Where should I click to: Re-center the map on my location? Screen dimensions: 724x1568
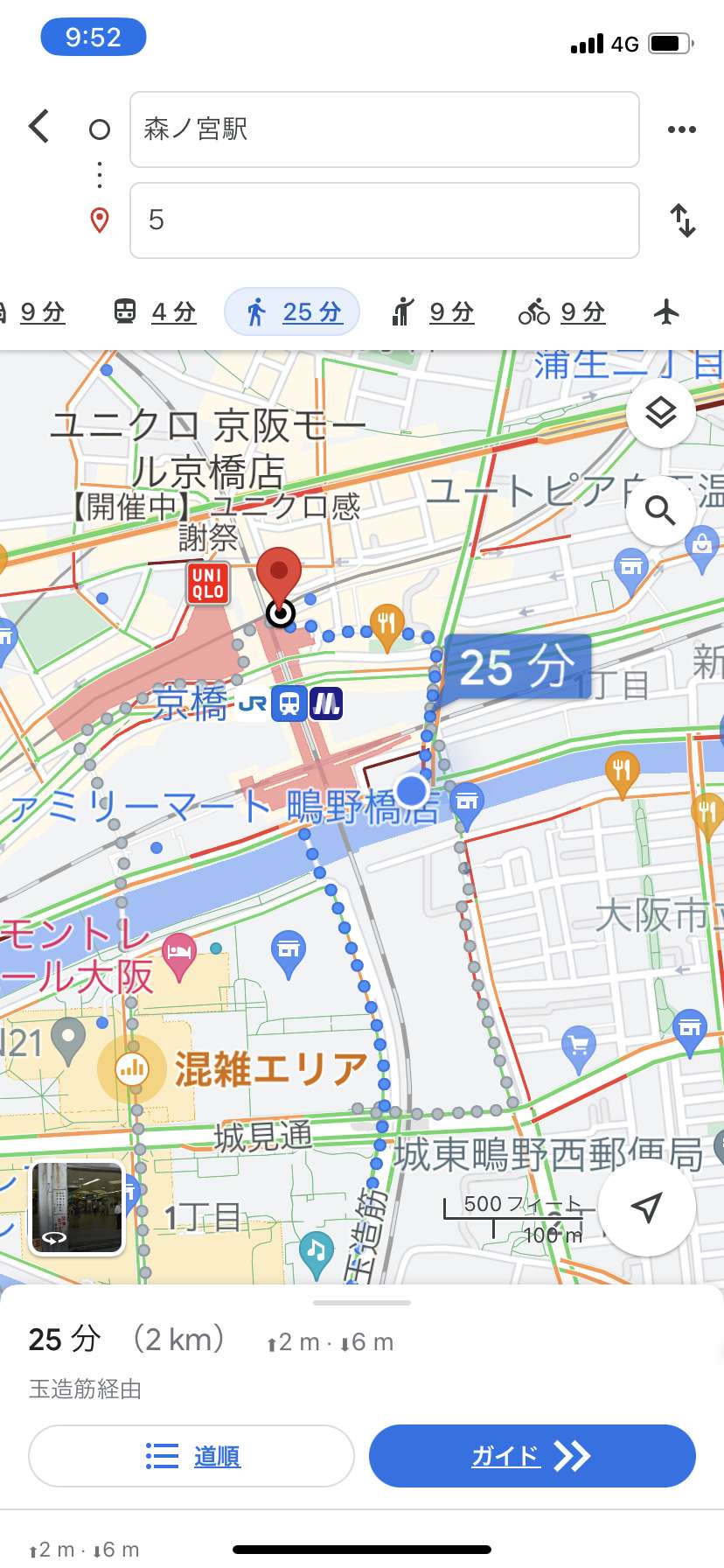click(x=646, y=1207)
